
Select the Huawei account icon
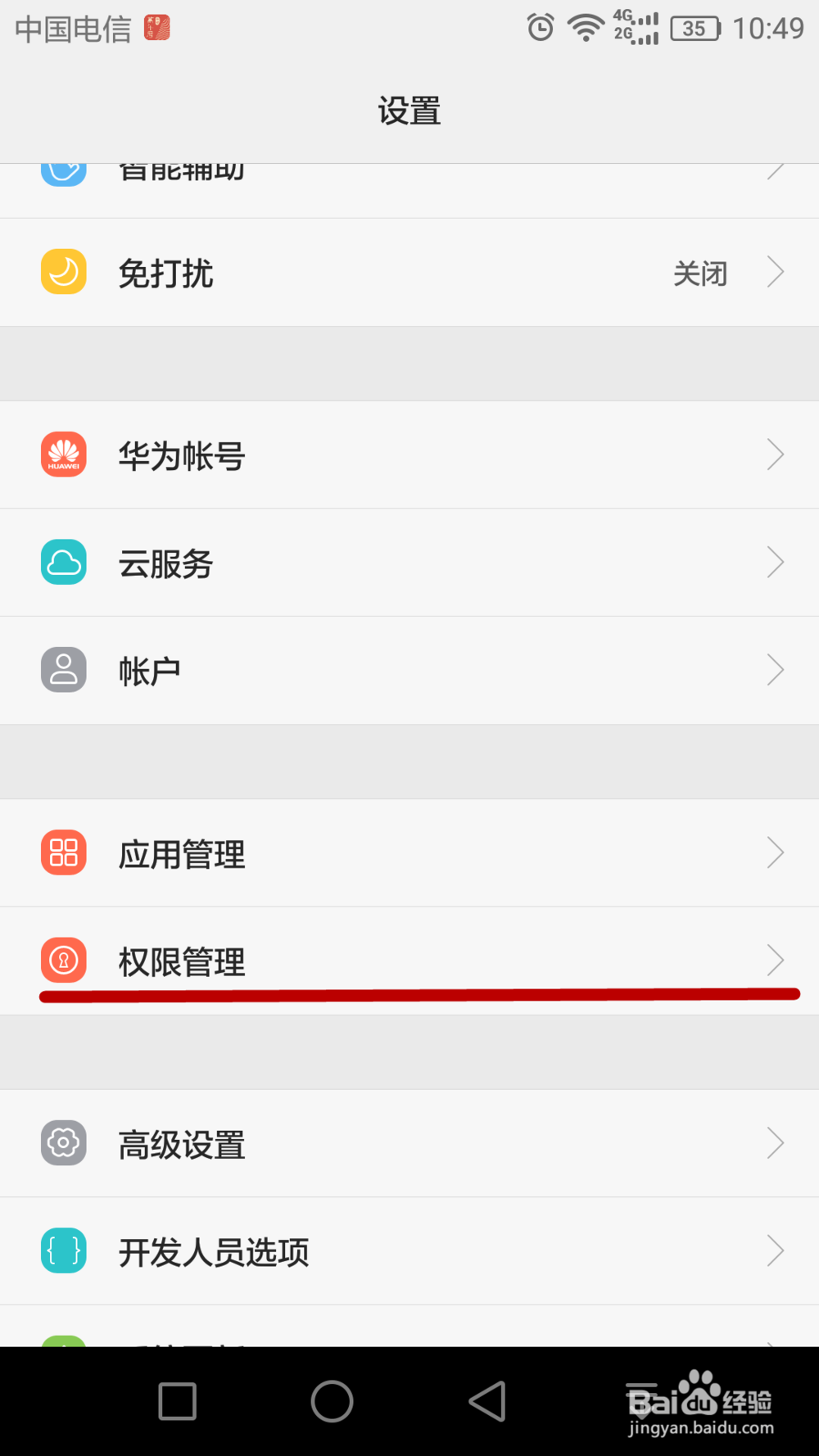coord(63,454)
